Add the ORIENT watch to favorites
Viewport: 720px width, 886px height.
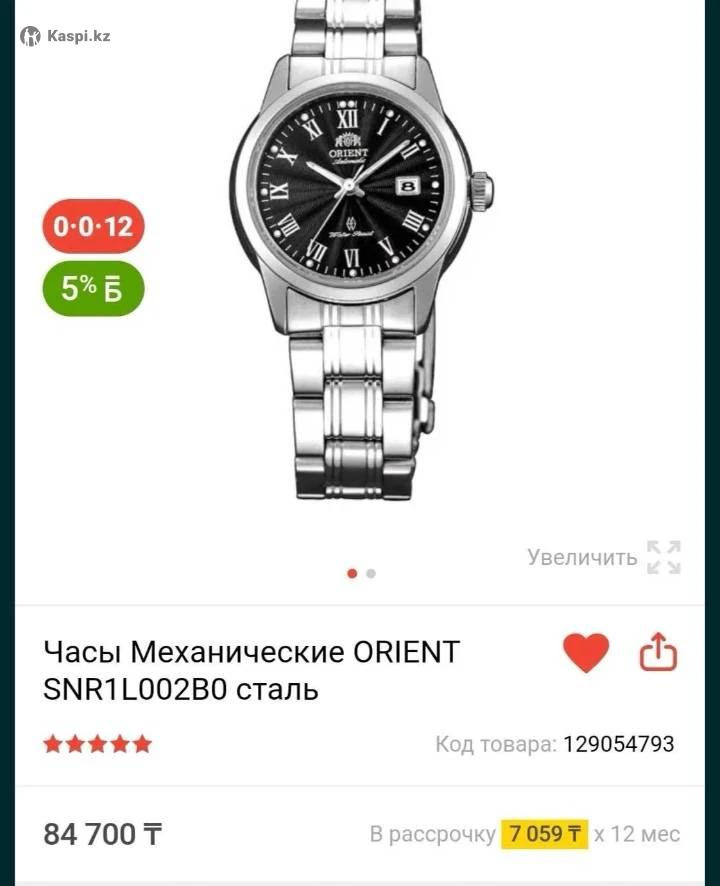click(586, 654)
